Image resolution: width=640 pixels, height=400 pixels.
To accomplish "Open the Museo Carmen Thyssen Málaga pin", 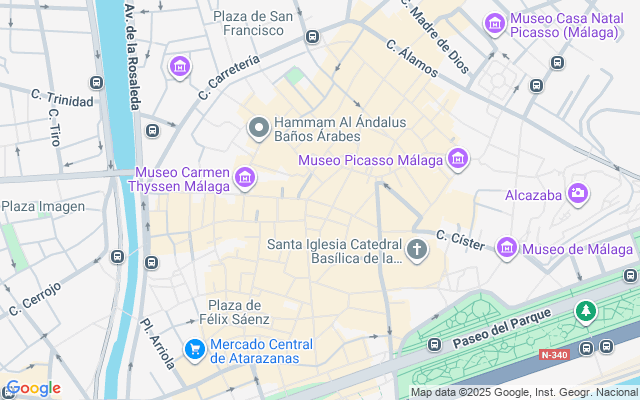I will tap(245, 179).
